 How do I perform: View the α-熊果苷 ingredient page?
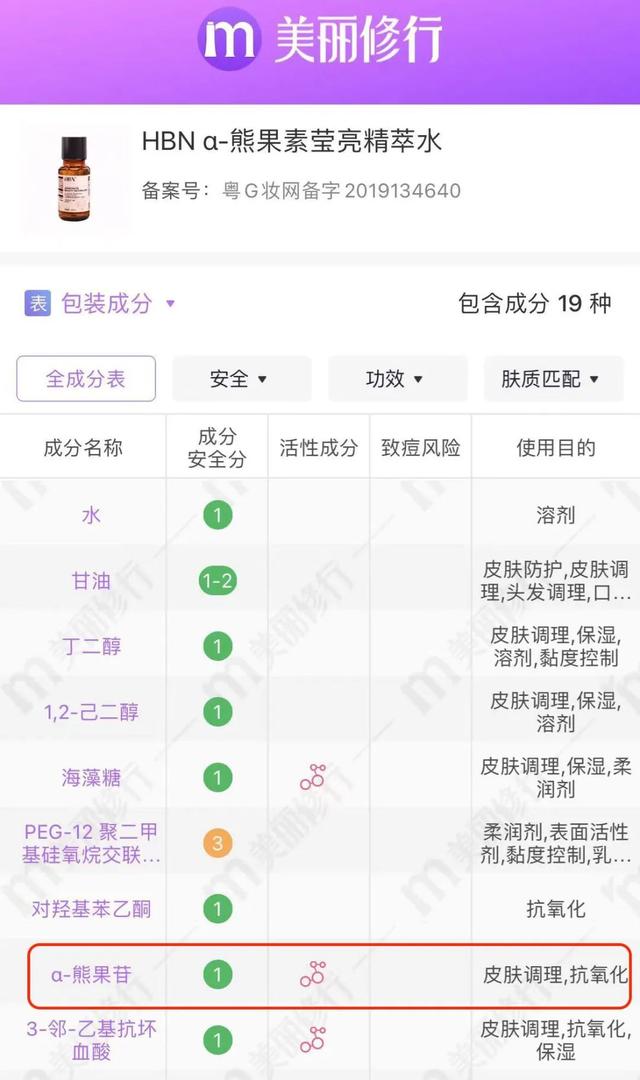[x=91, y=974]
